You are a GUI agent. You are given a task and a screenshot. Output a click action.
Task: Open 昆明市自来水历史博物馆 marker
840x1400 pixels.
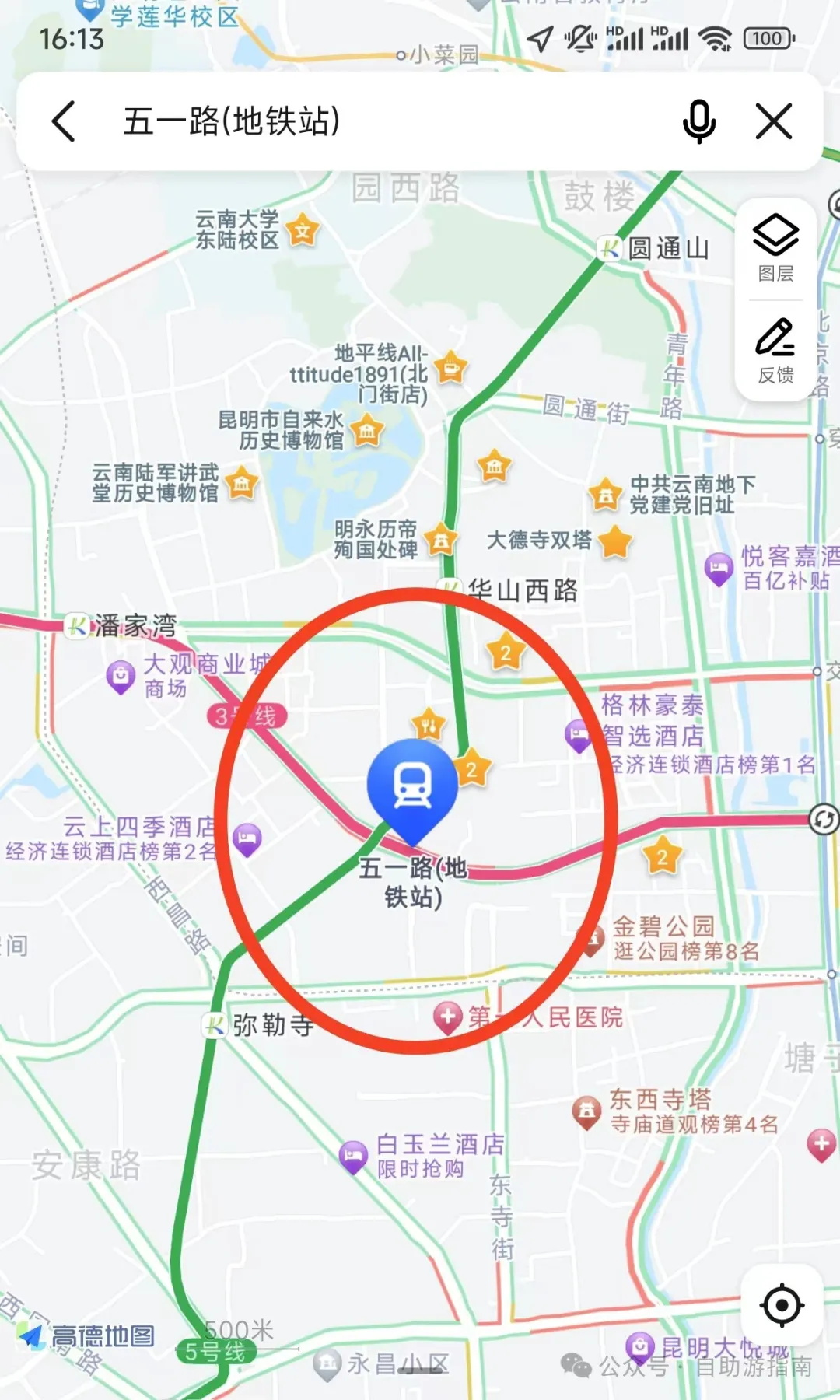point(367,430)
